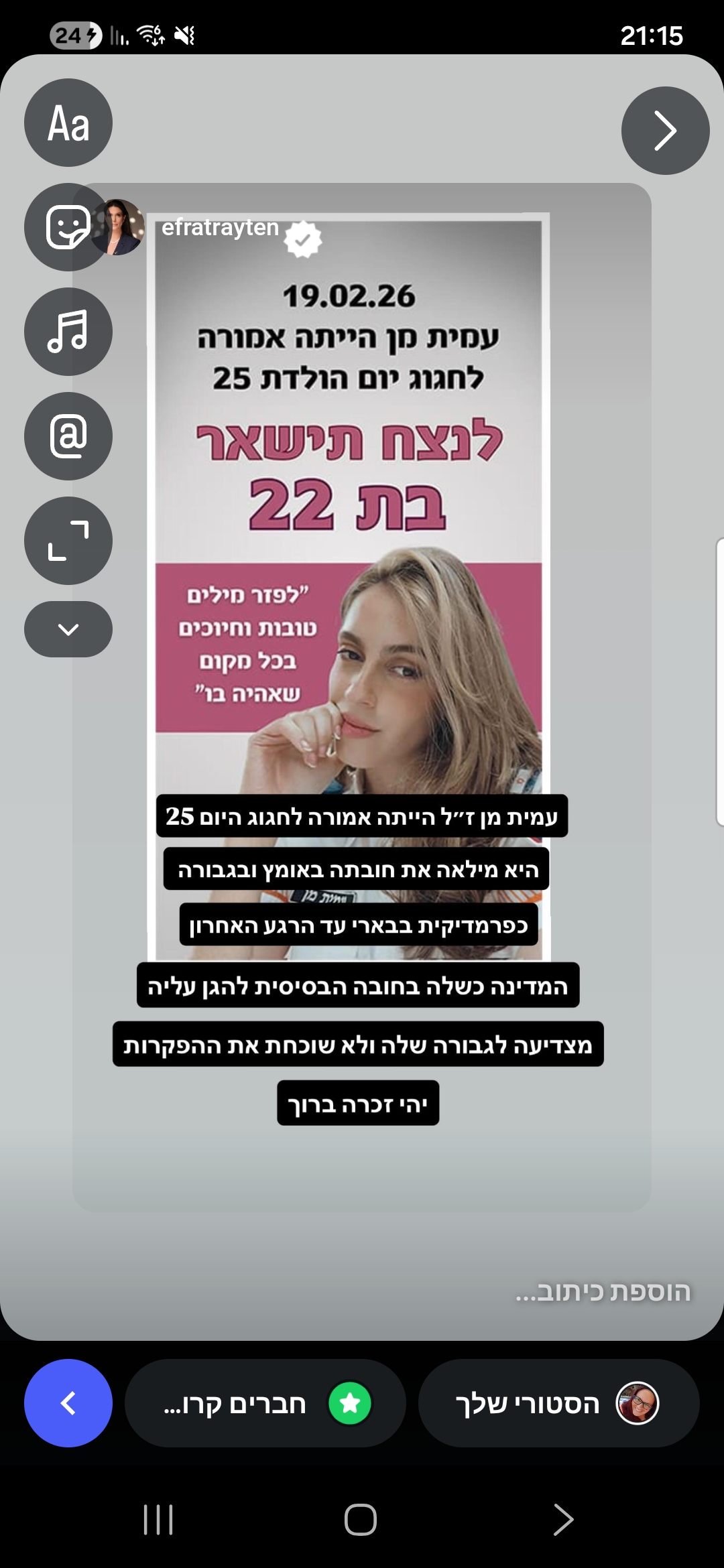Tap the blue arrow button to continue
724x1568 pixels.
(x=68, y=1403)
